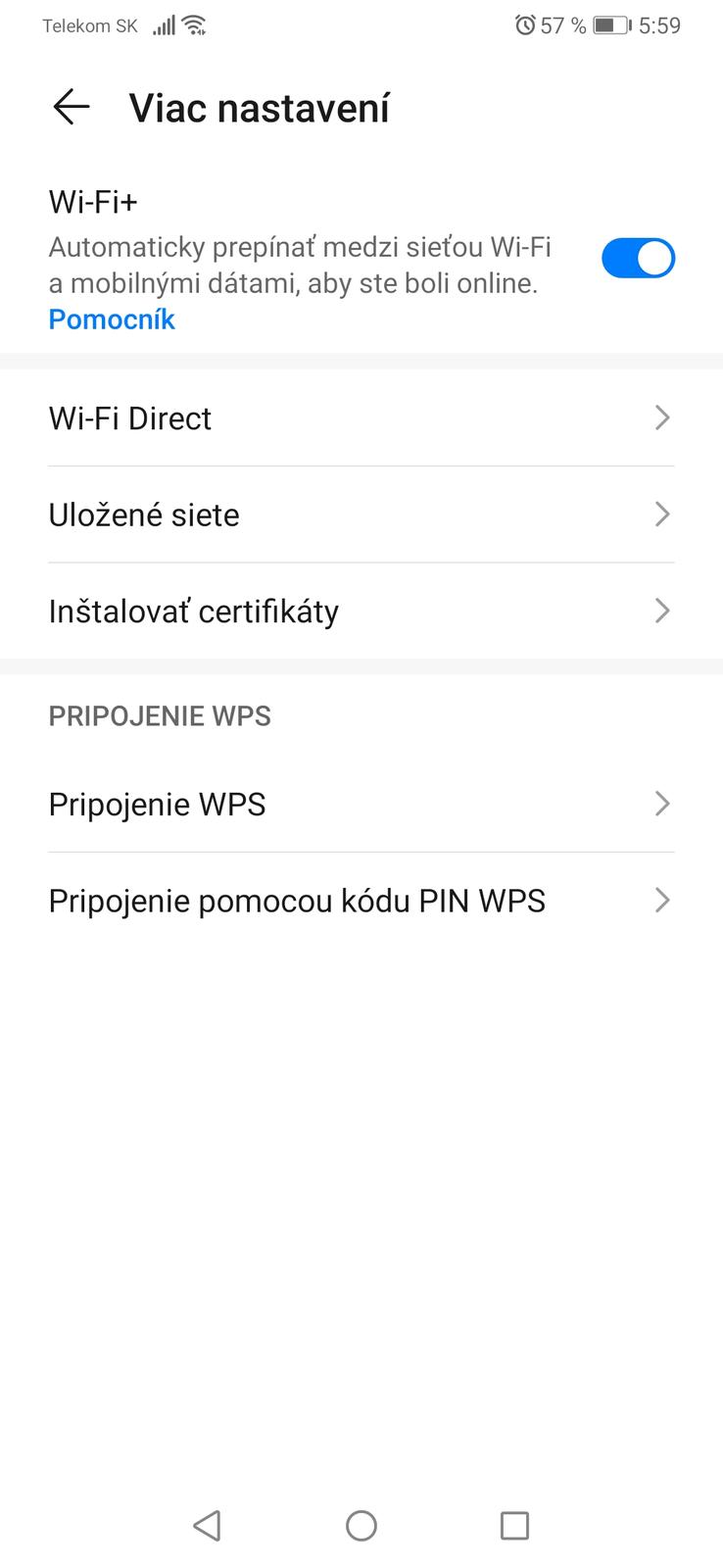Open Uložené siete list

point(361,514)
